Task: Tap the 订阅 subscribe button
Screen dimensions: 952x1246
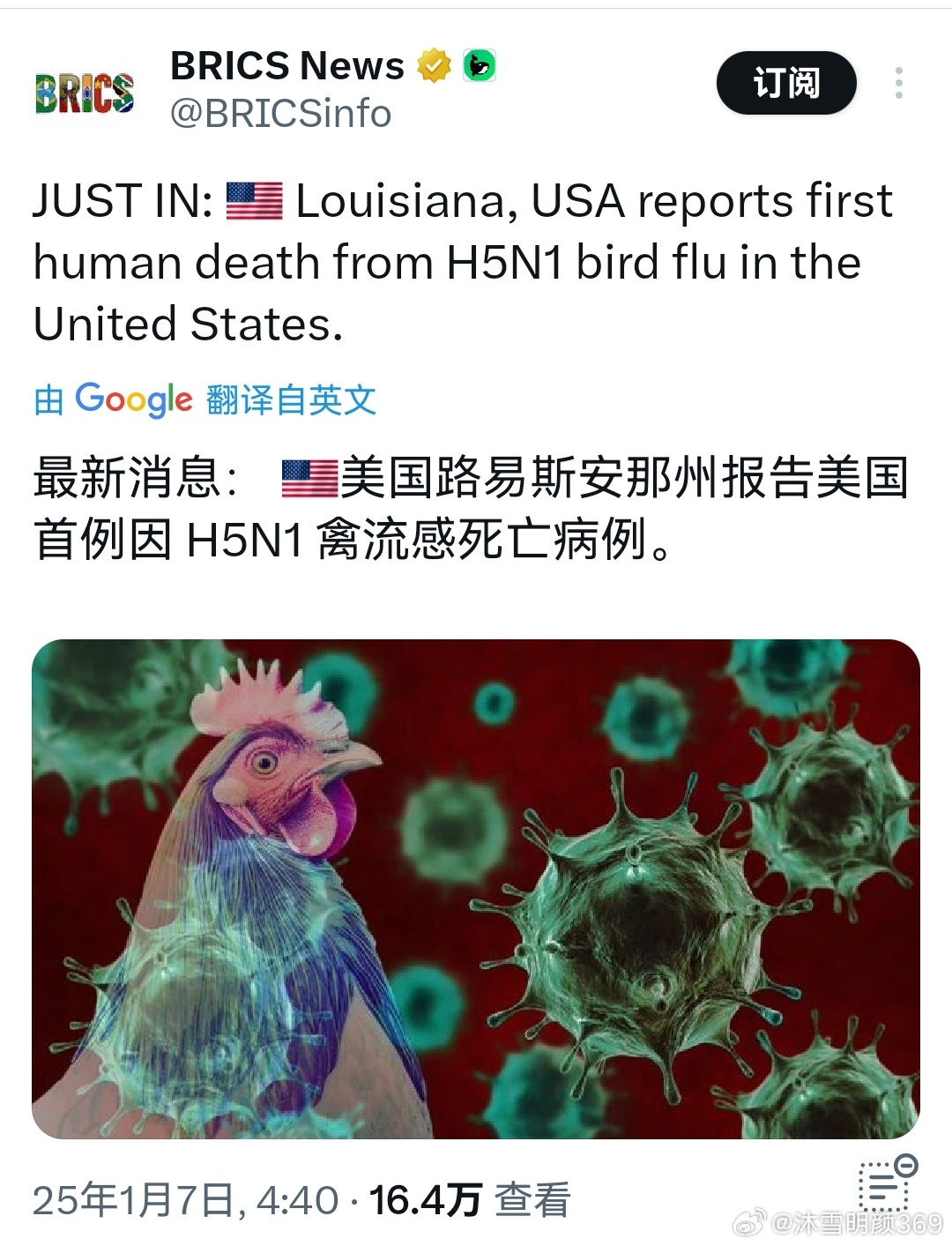Action: pyautogui.click(x=786, y=83)
